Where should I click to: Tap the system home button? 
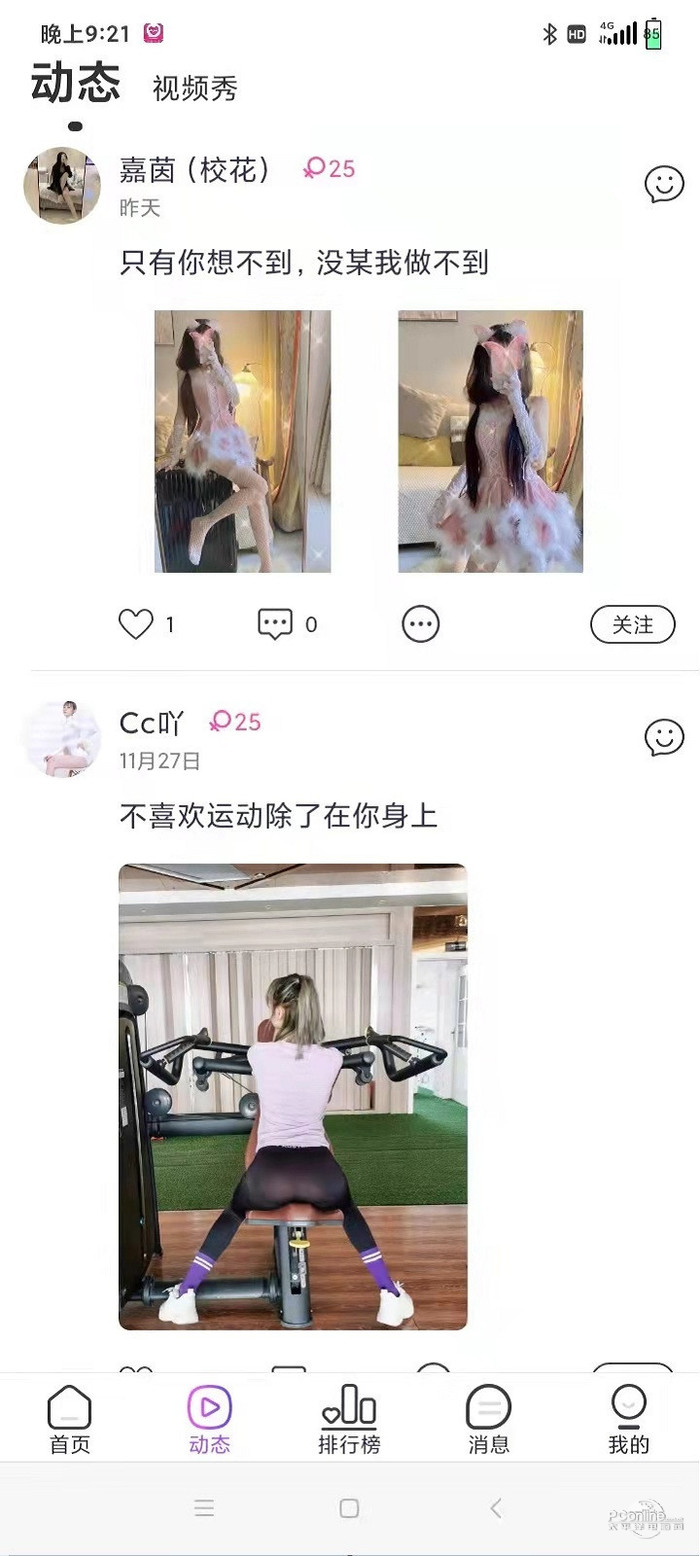click(349, 1508)
